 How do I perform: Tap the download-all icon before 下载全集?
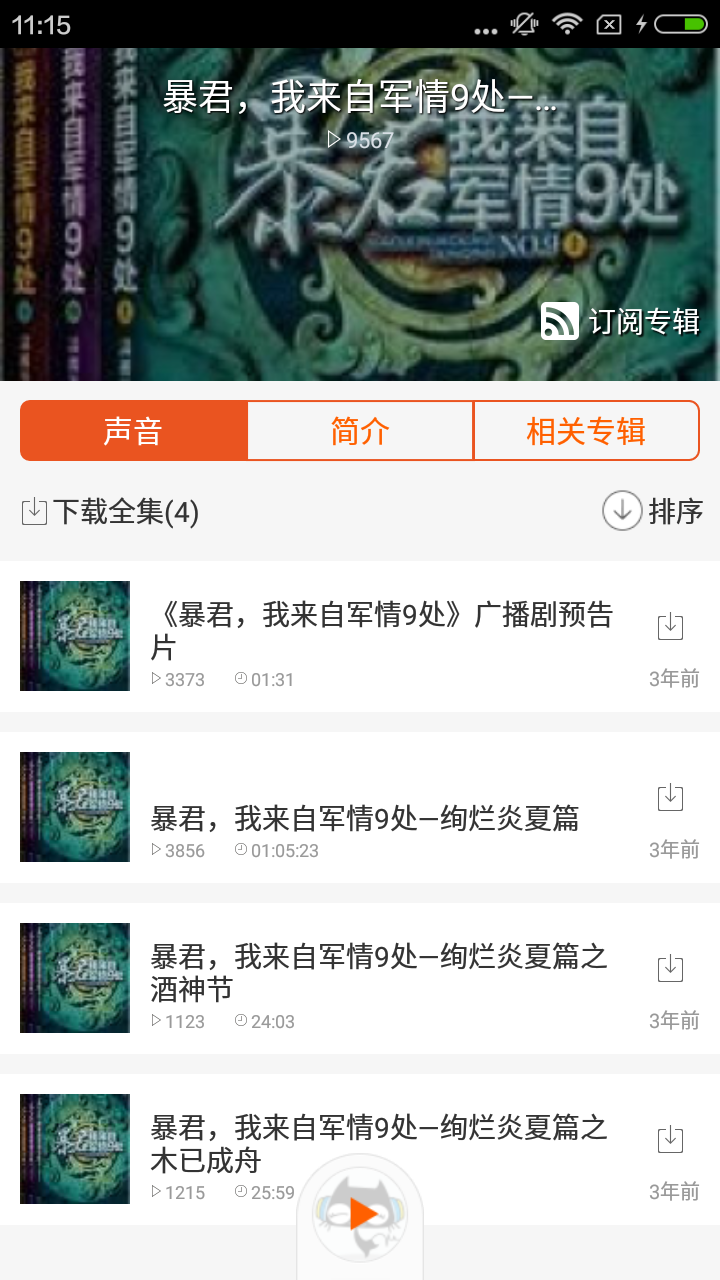coord(33,510)
